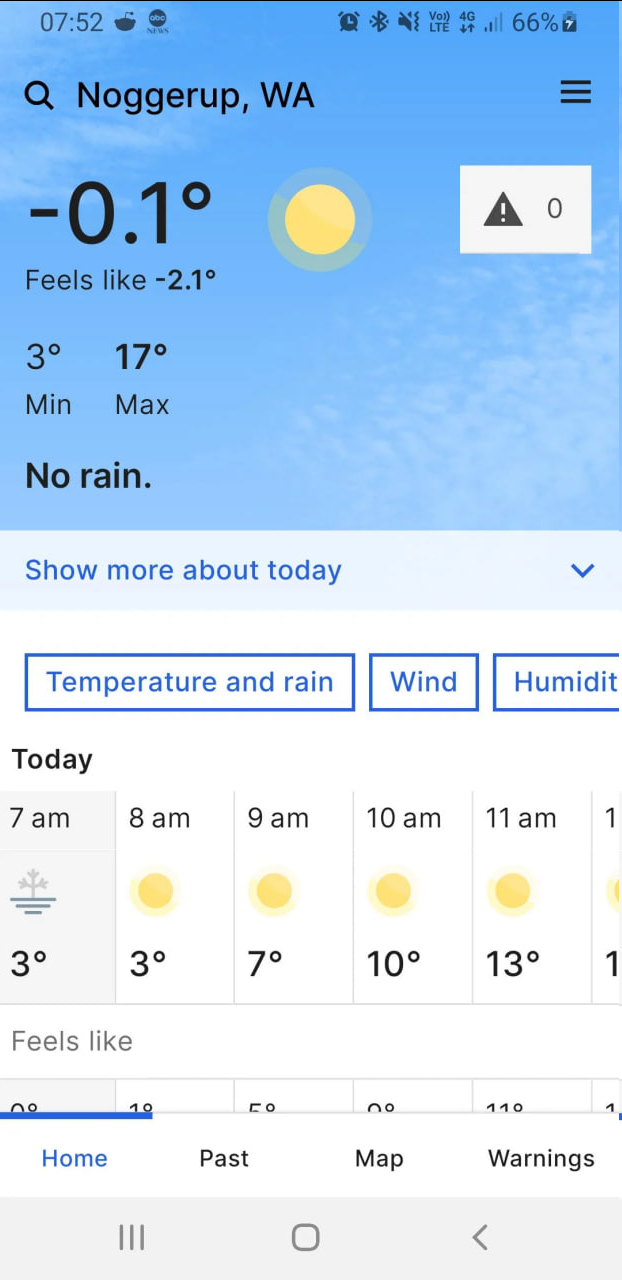
Task: Open the warnings counter box
Action: click(525, 209)
